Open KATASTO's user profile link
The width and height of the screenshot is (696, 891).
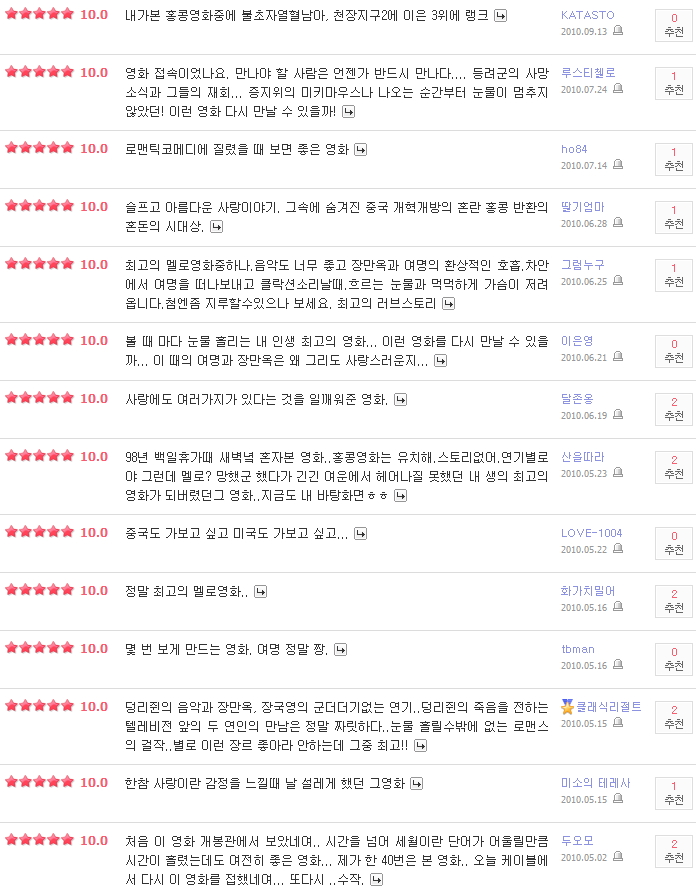tap(588, 15)
